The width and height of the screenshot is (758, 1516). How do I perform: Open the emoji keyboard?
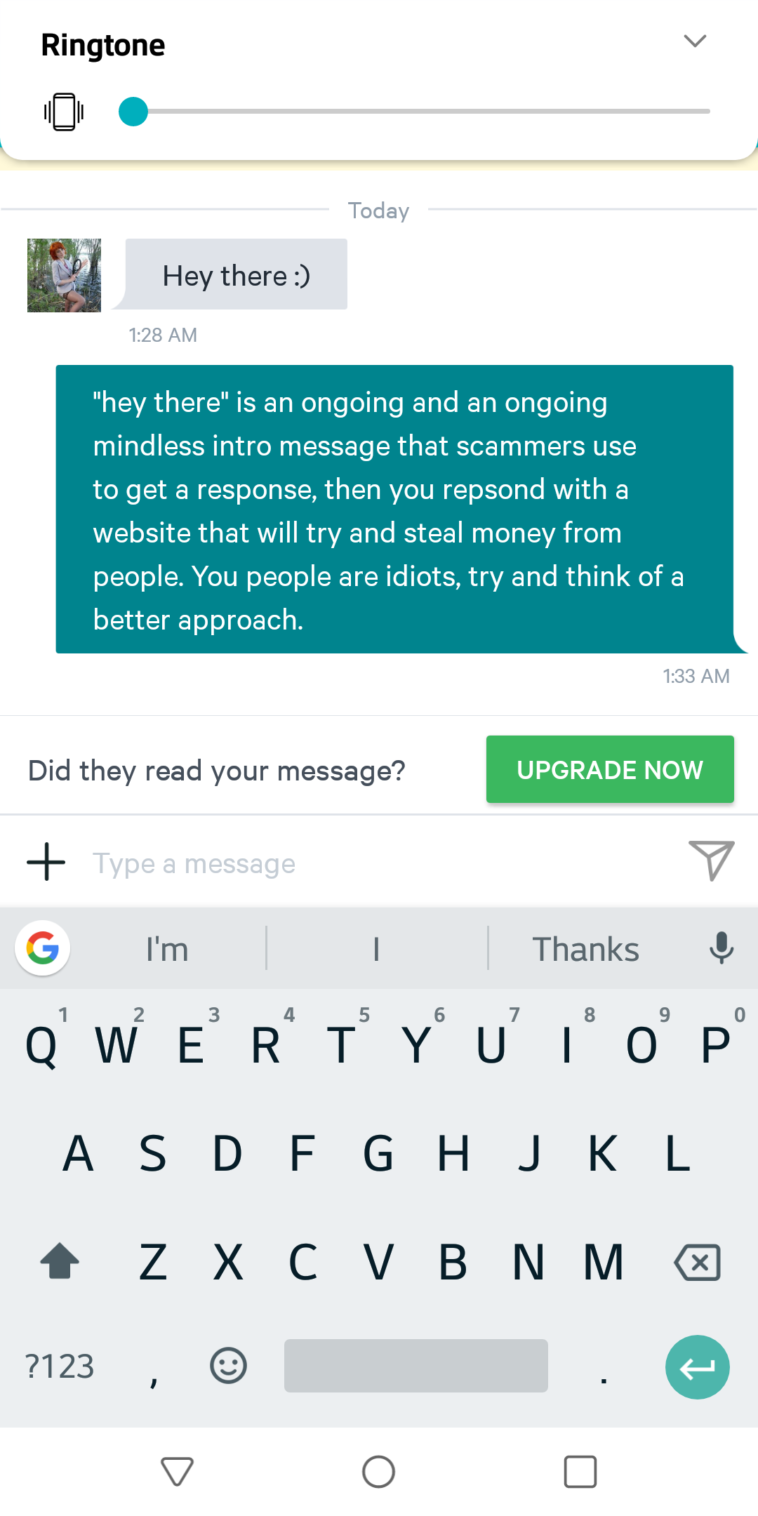(228, 1365)
